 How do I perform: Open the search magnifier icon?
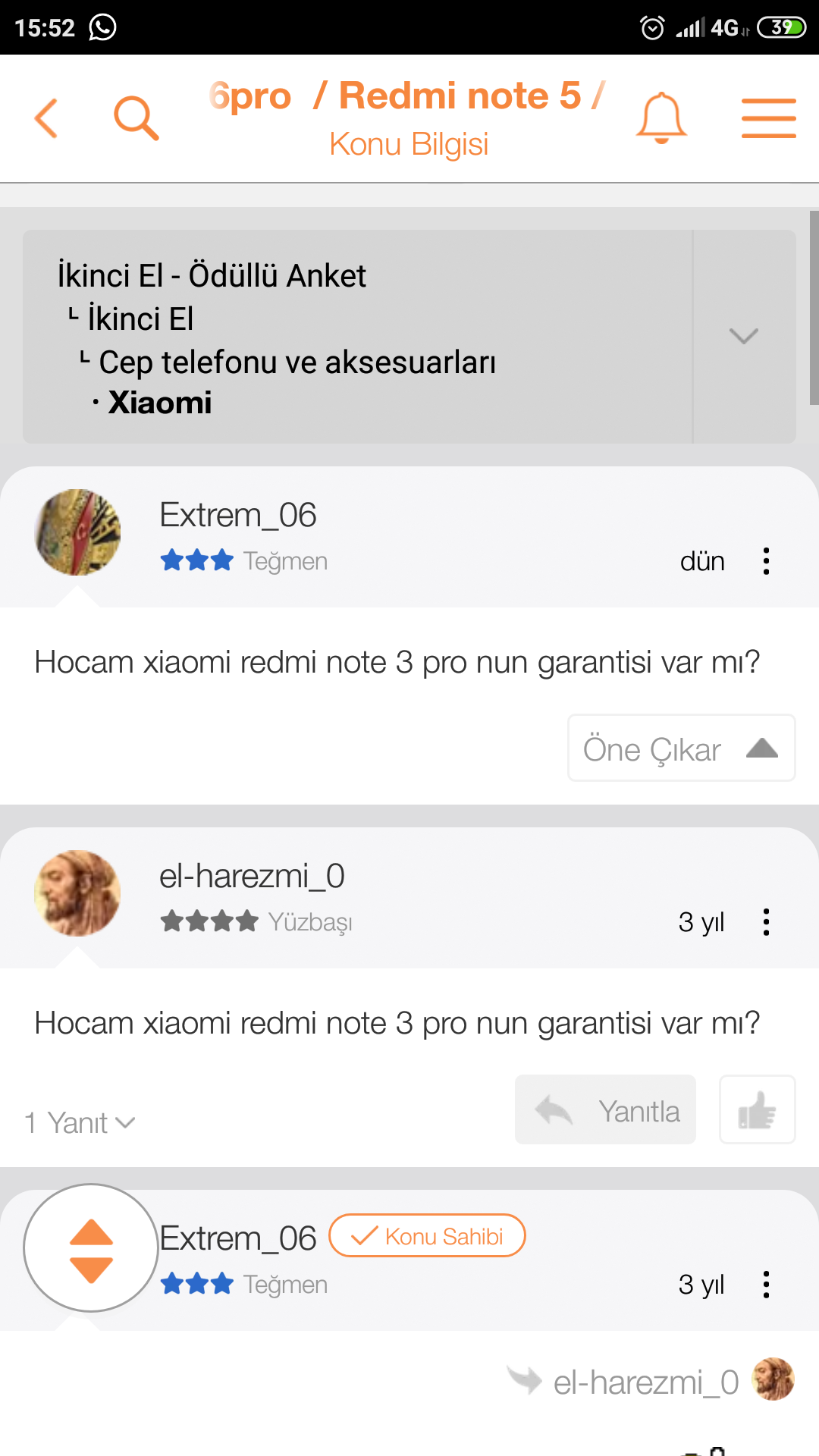(136, 118)
